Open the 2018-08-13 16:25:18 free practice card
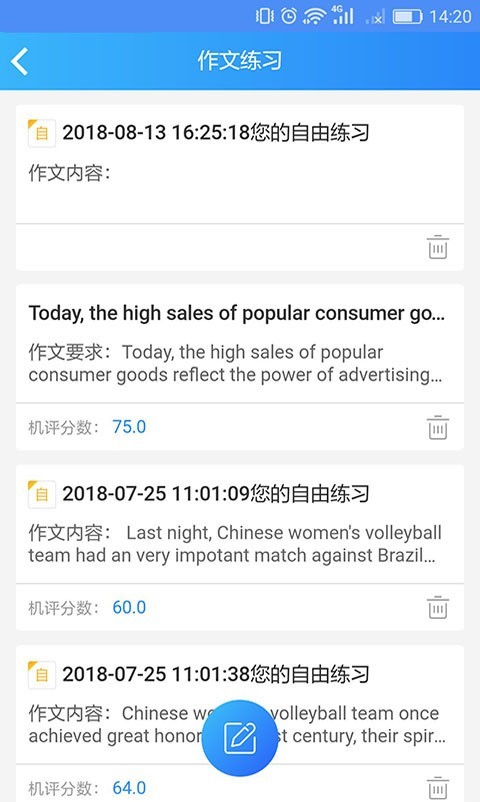The width and height of the screenshot is (480, 802). tap(239, 164)
